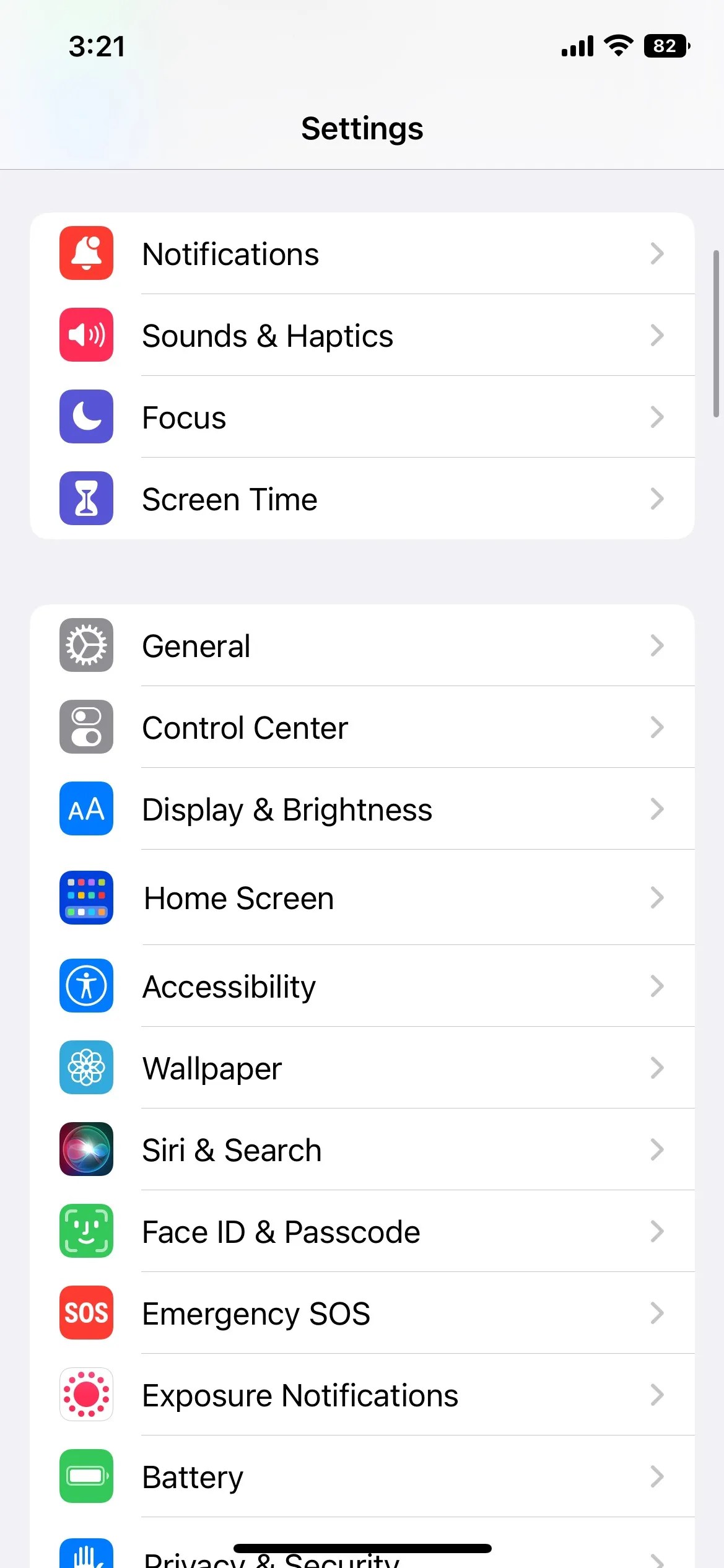
Task: Tap the Battery icon
Action: 86,1477
